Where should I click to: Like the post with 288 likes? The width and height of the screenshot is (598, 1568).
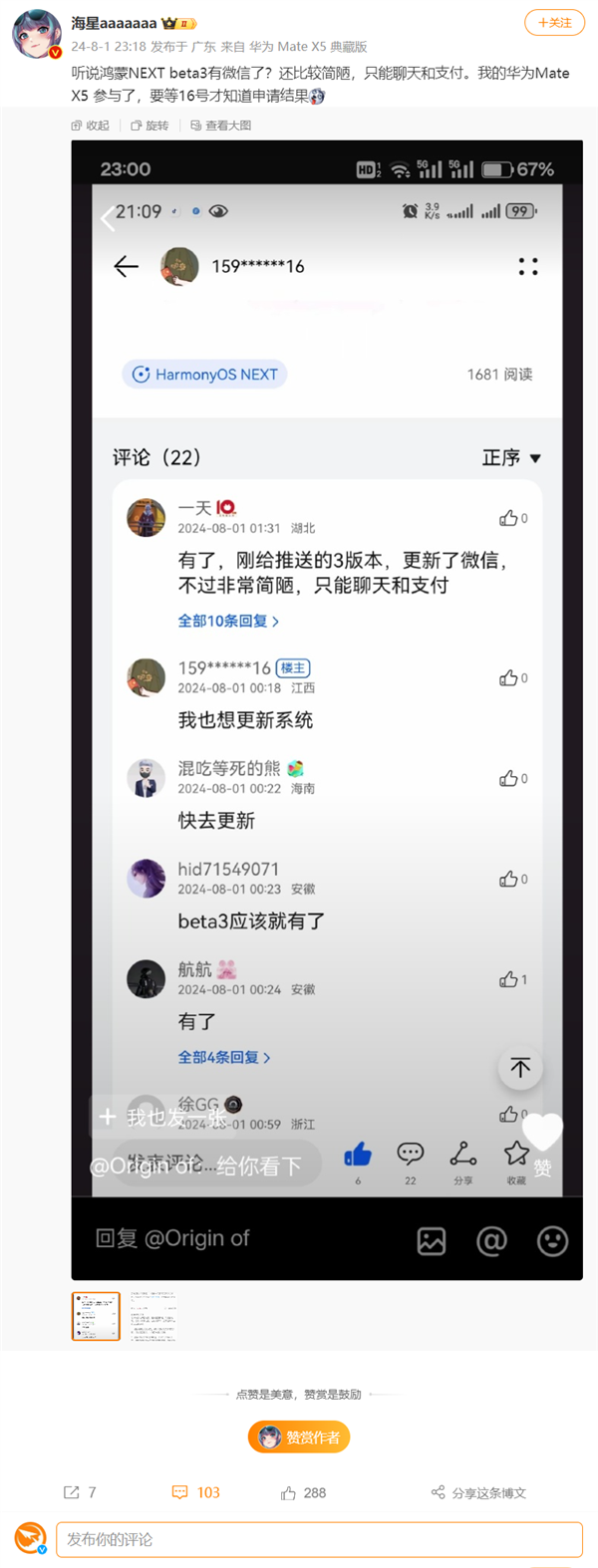303,1492
